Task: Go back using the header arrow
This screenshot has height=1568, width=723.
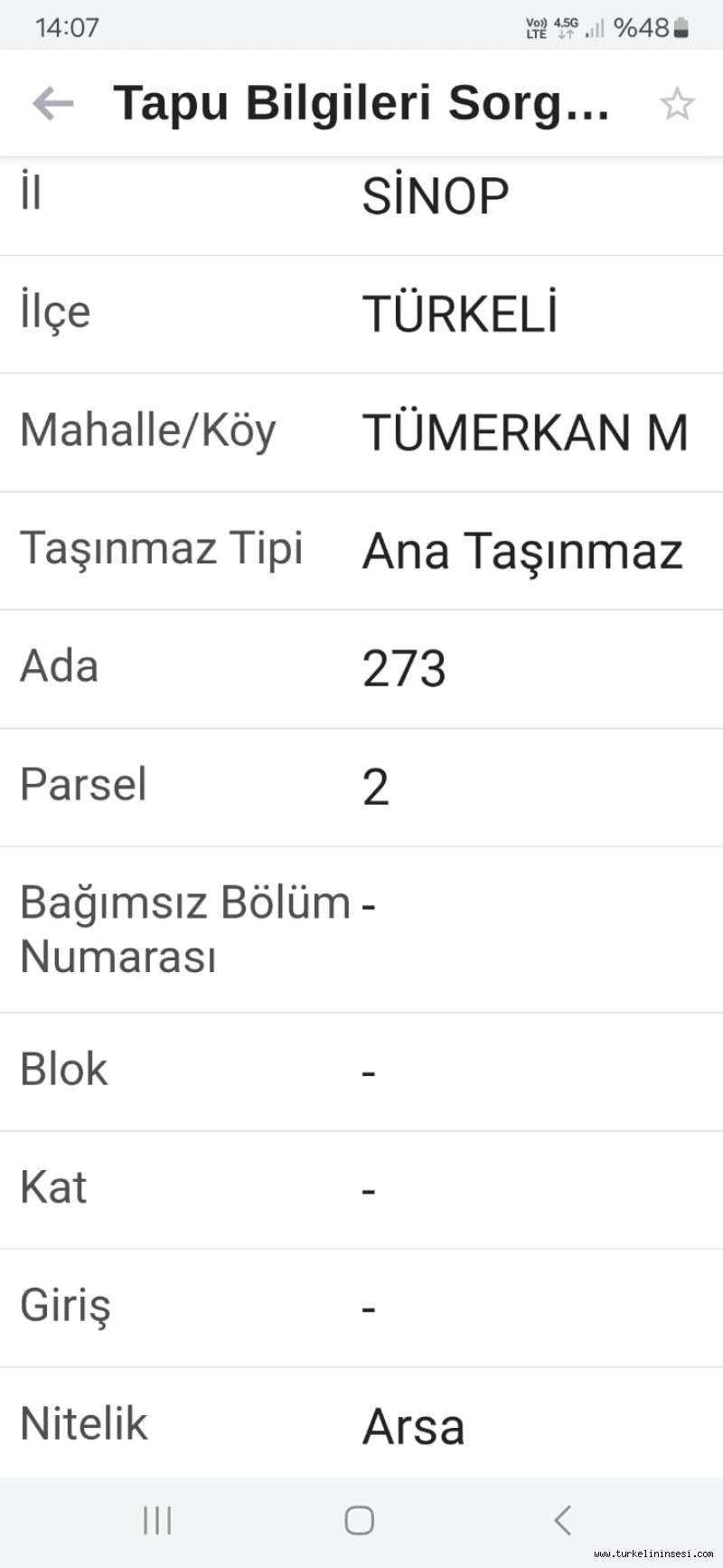Action: click(52, 103)
